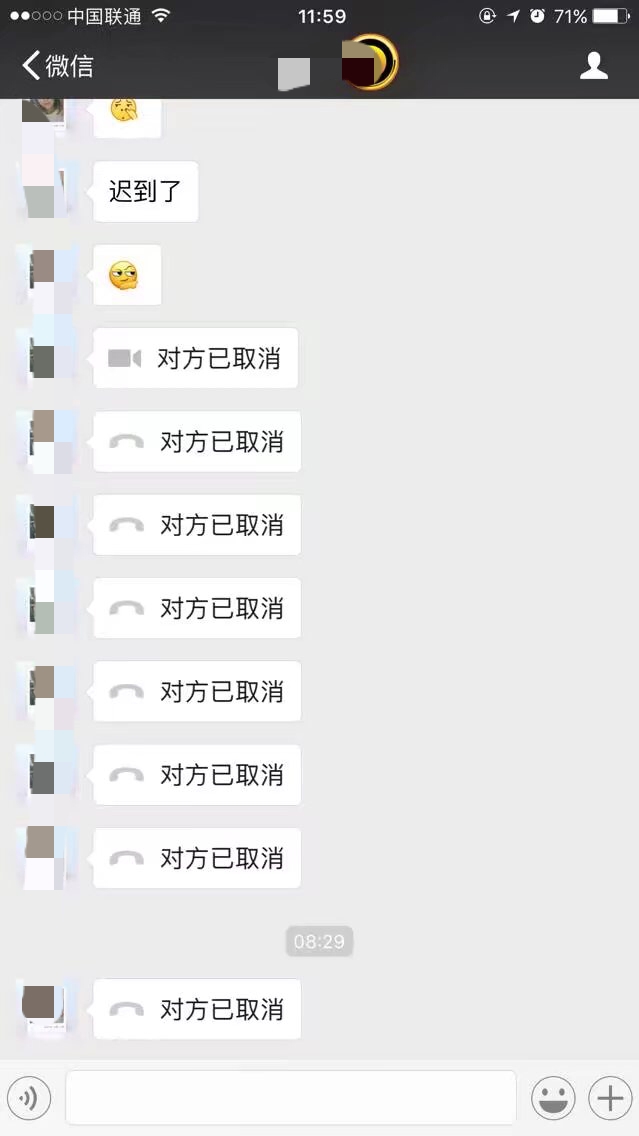This screenshot has height=1136, width=639.
Task: Switch to voice message input
Action: point(29,1098)
